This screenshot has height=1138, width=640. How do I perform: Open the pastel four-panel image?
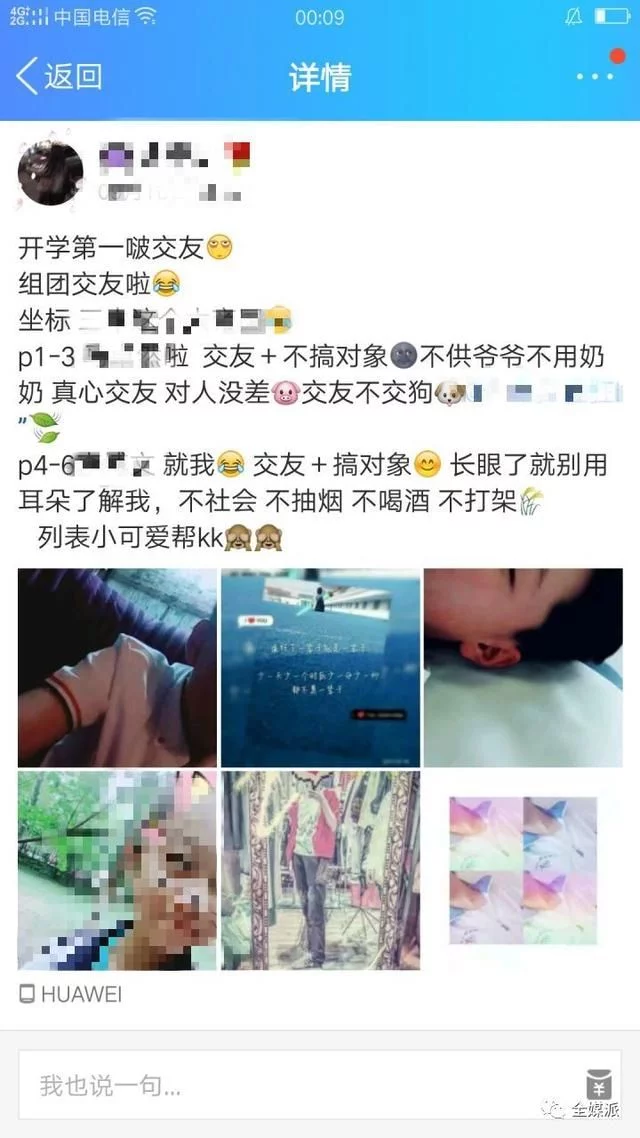click(523, 870)
